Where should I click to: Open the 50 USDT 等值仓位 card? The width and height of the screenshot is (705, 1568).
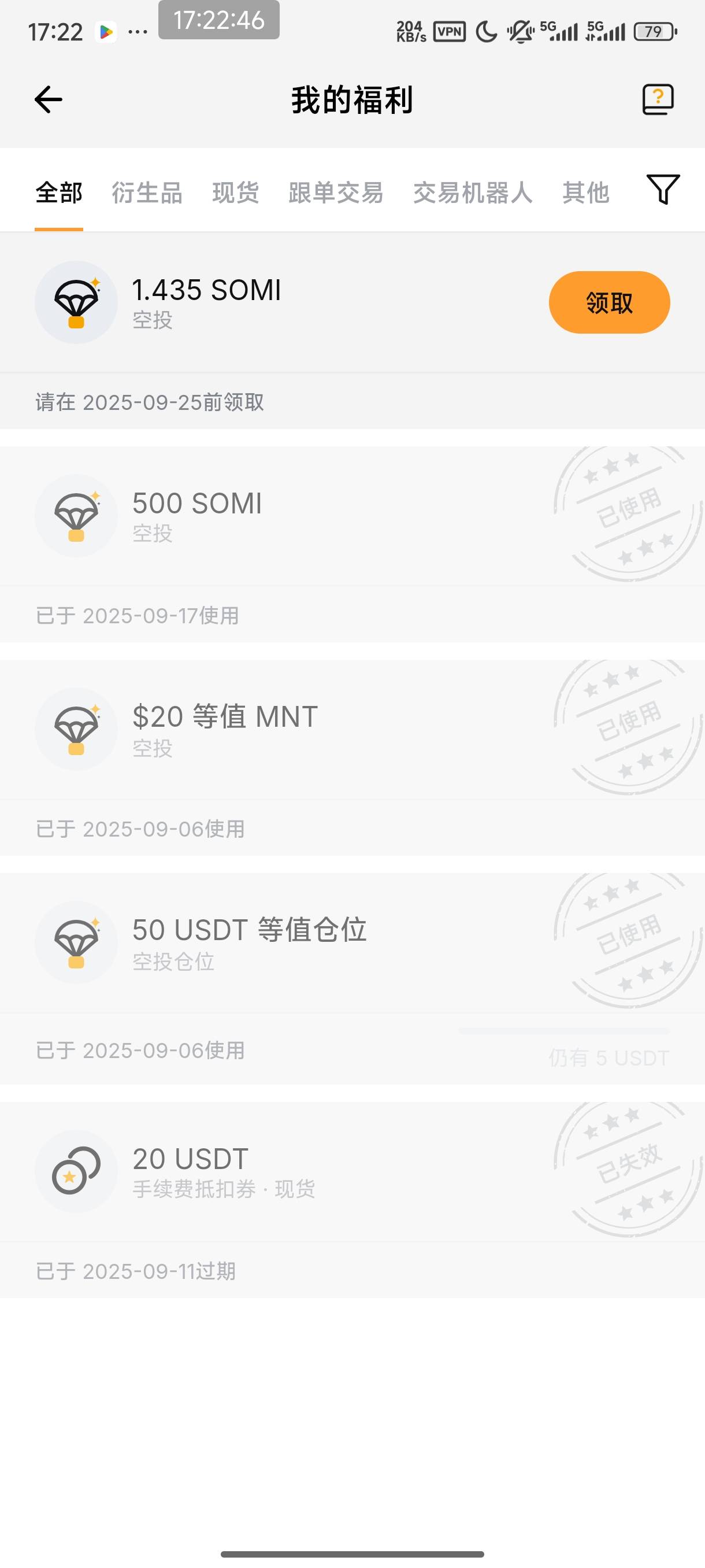352,978
